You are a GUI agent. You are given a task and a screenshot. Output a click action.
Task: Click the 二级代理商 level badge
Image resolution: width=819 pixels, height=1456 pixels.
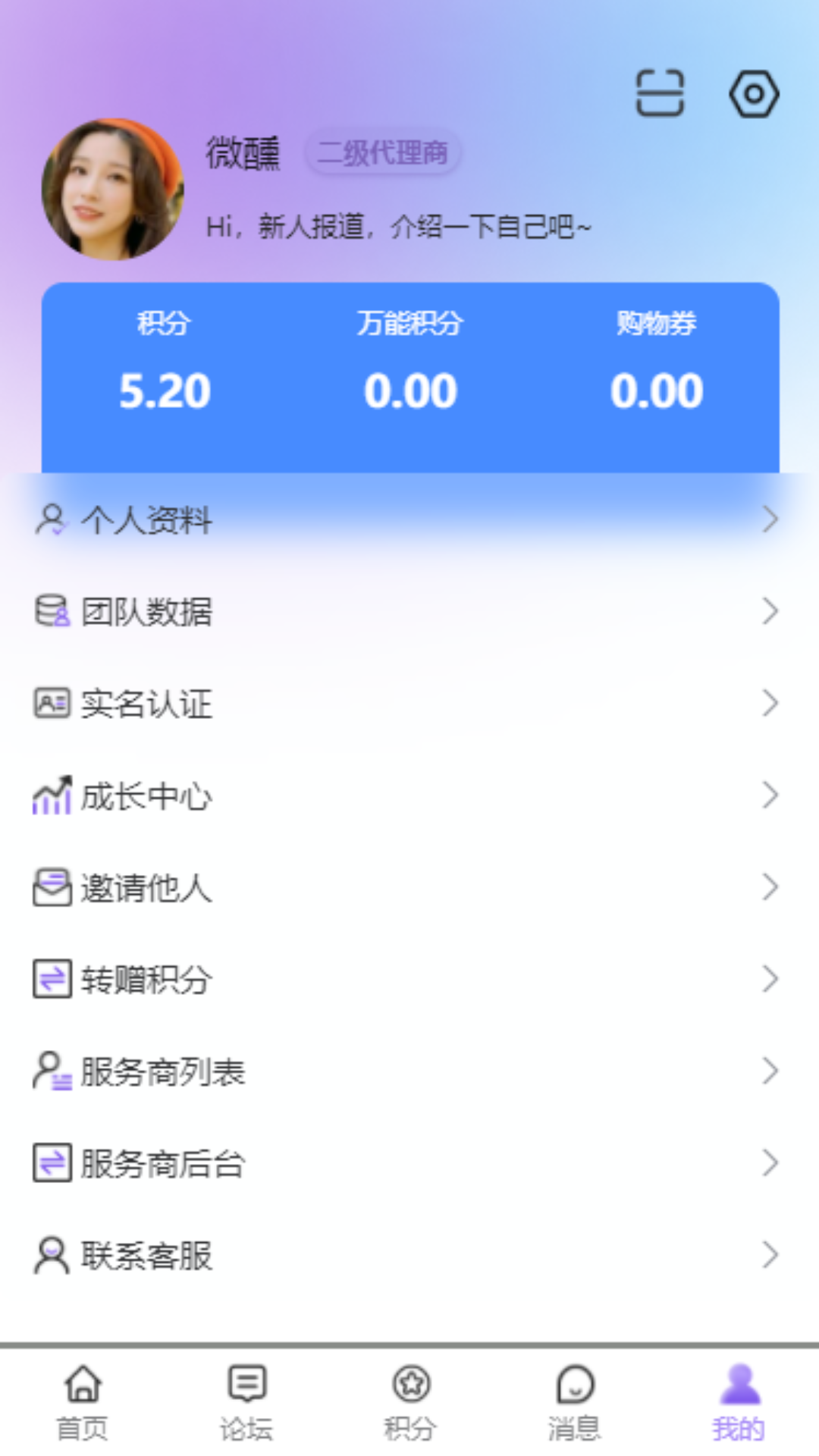click(382, 152)
